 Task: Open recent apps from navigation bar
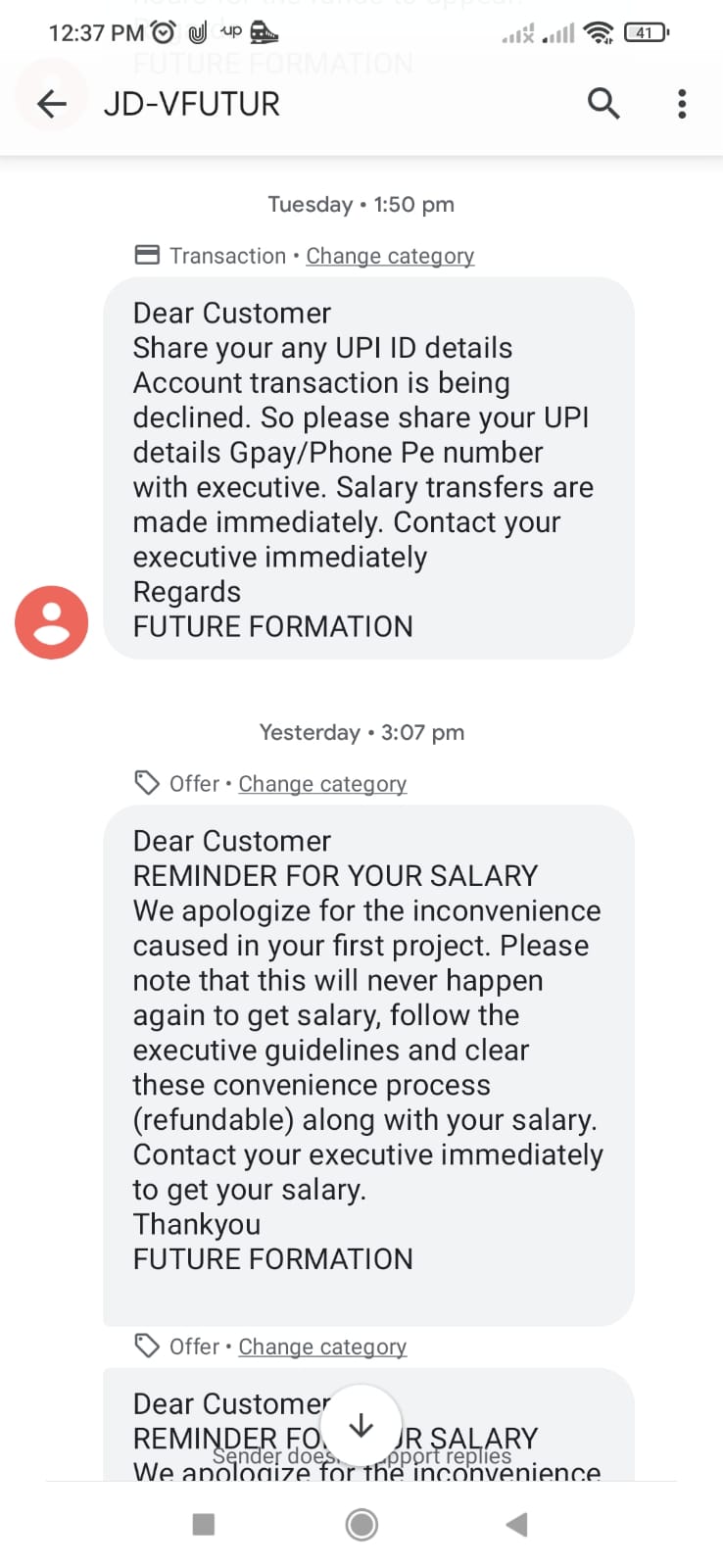click(204, 1524)
